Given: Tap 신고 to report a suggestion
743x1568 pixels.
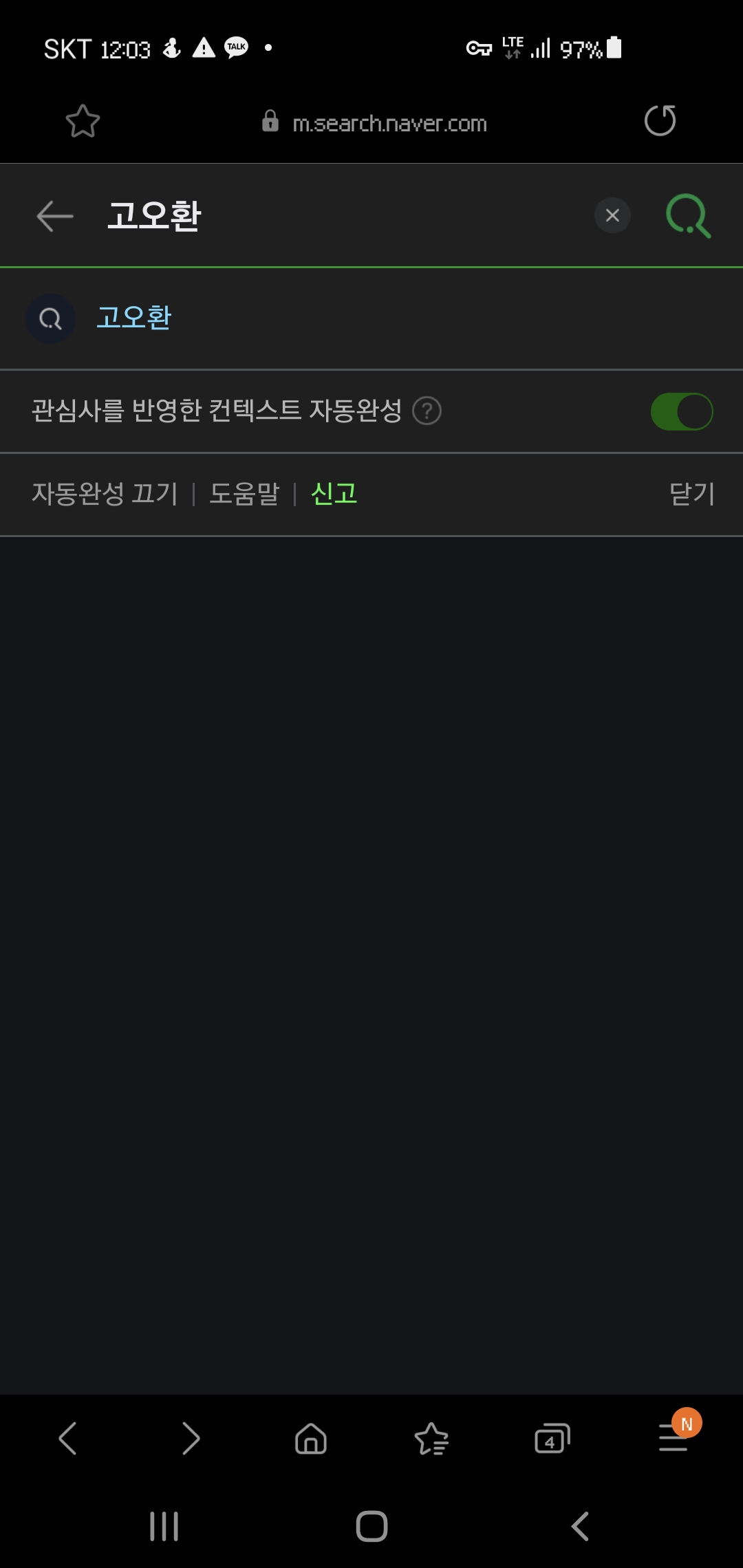Looking at the screenshot, I should 334,494.
